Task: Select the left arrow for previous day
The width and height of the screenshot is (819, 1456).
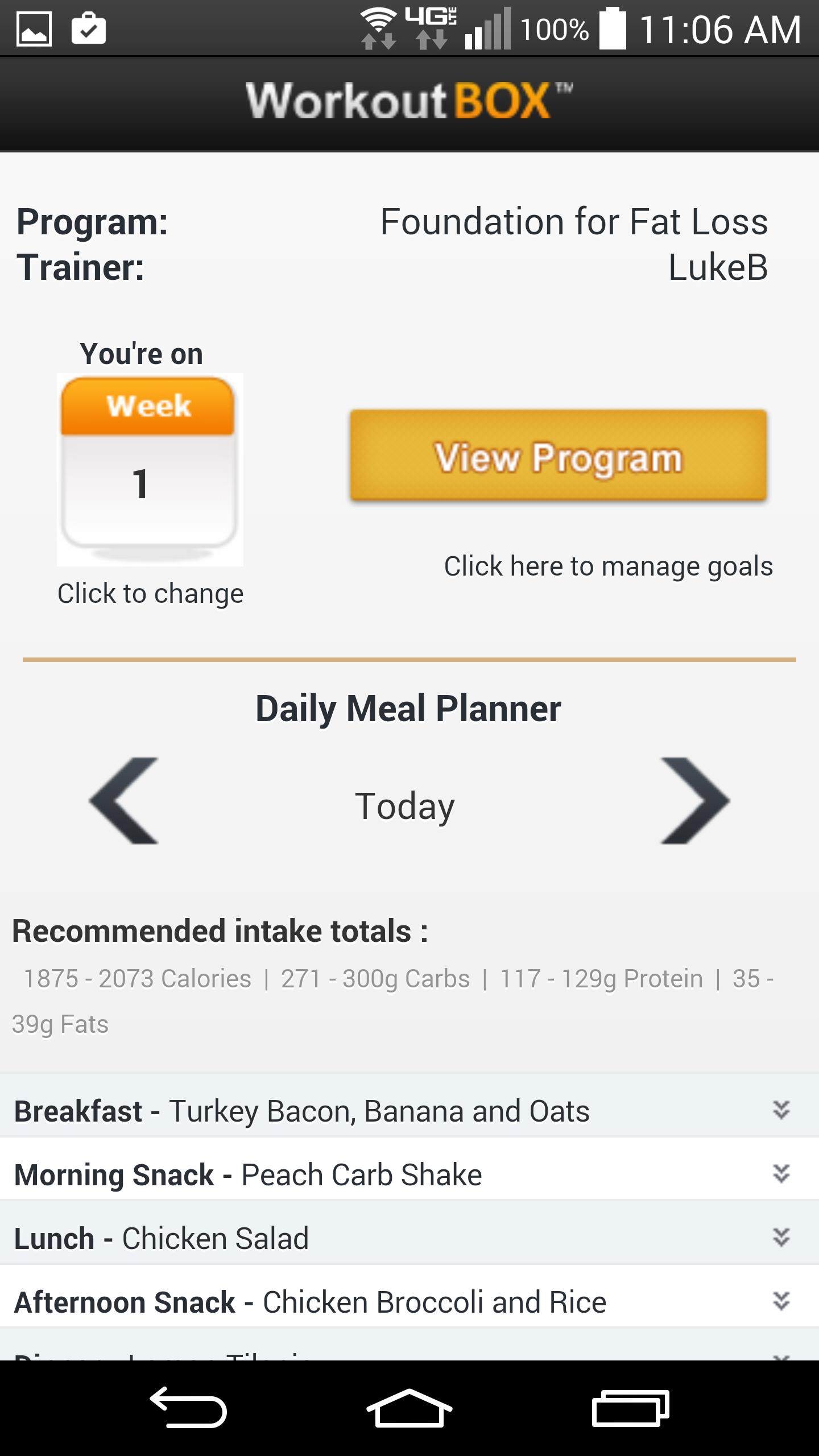Action: [122, 806]
